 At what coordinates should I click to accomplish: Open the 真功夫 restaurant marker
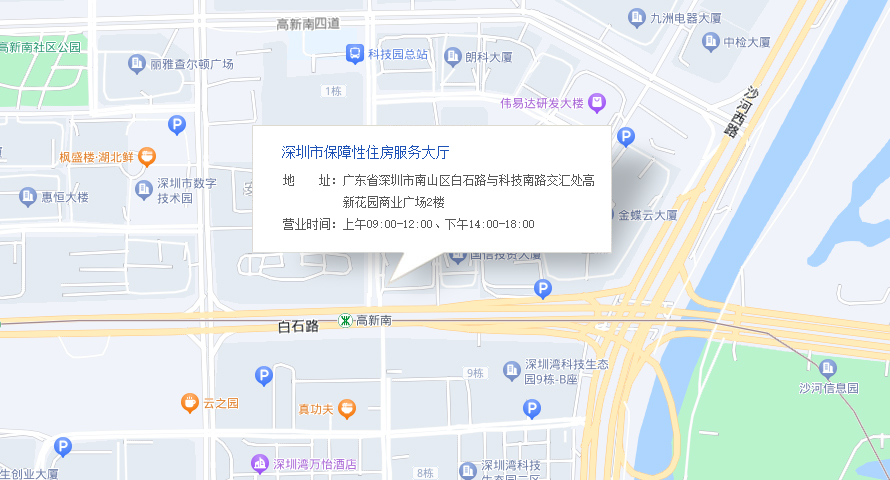coord(347,408)
